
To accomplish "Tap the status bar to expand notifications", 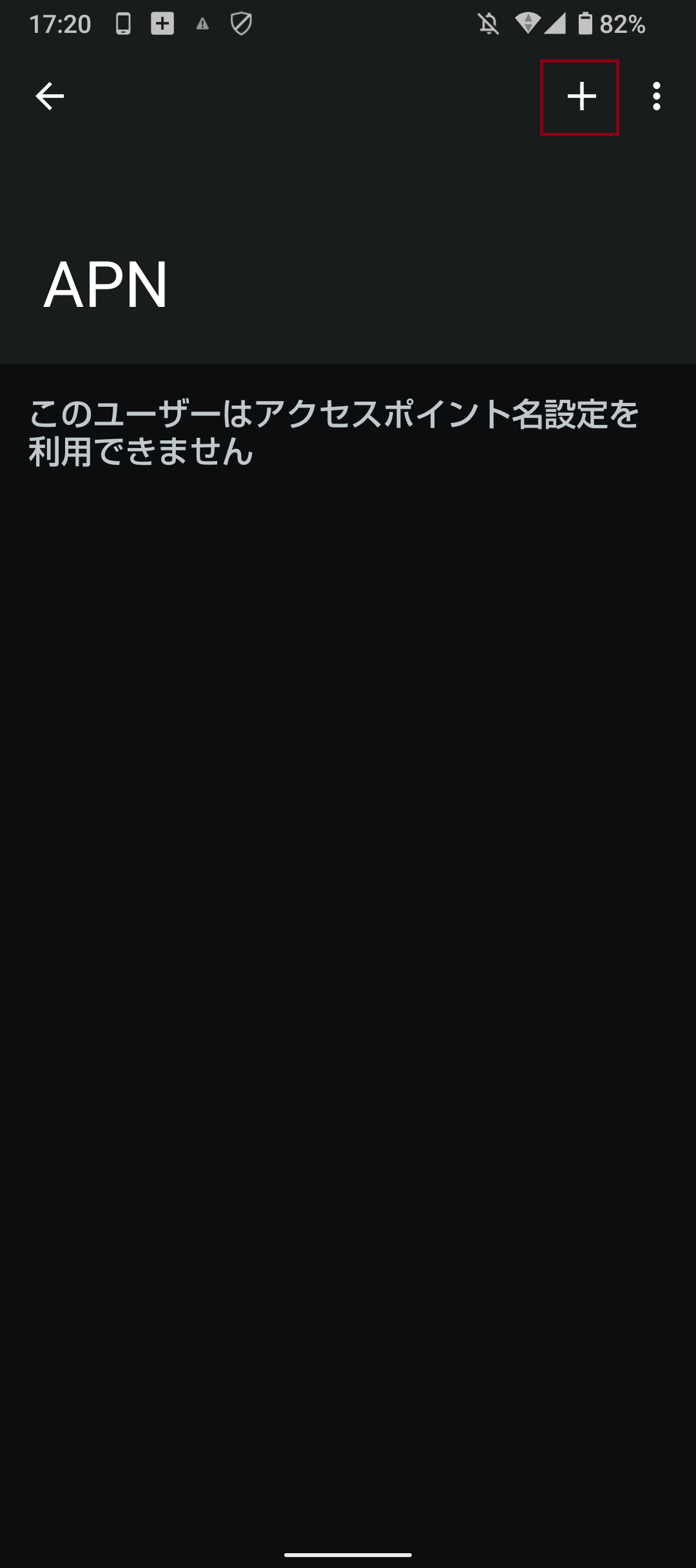I will pyautogui.click(x=348, y=23).
